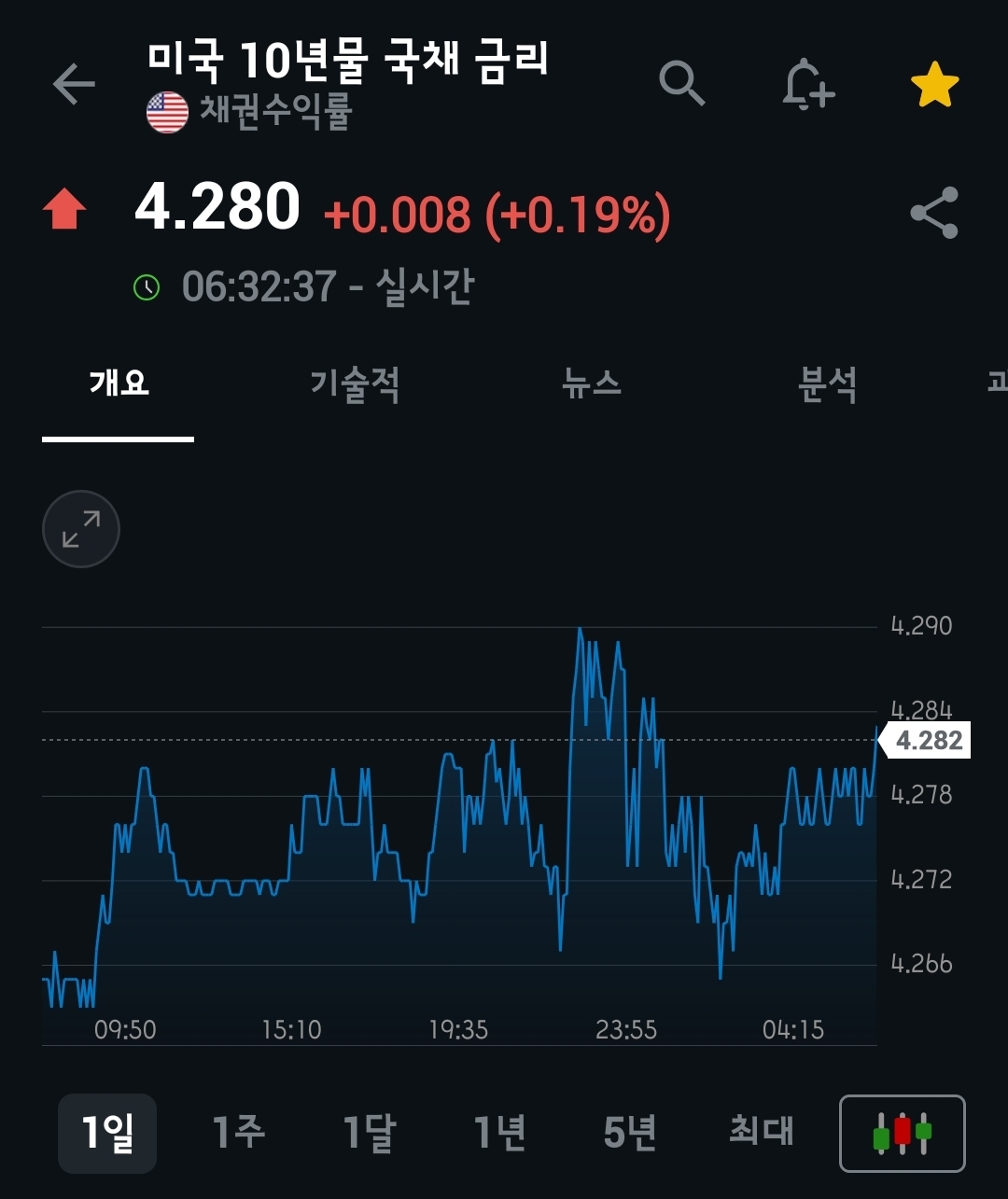
Task: Go back using the arrow icon
Action: (x=75, y=84)
